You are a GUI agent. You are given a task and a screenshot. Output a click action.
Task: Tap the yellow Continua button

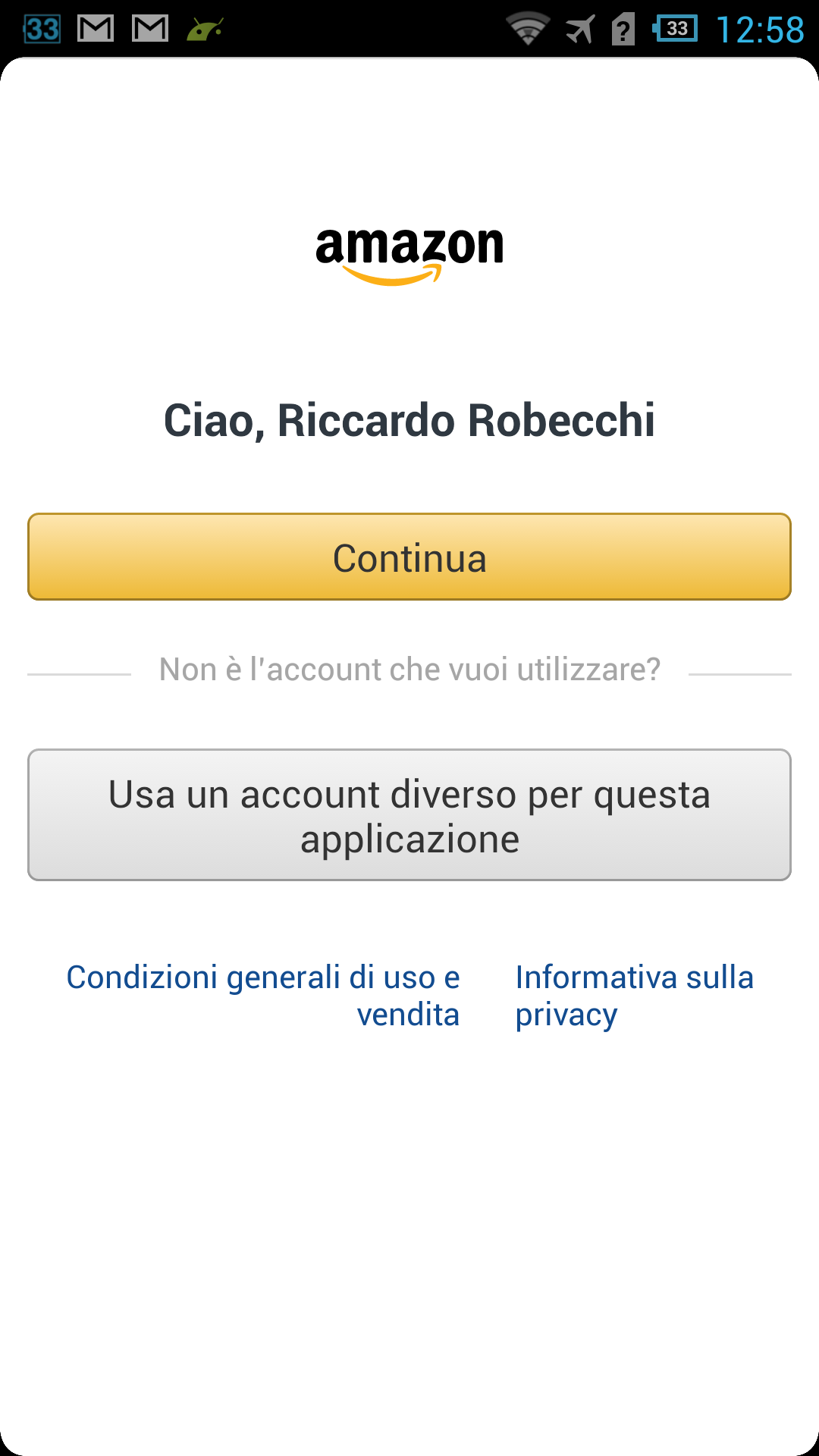coord(409,557)
